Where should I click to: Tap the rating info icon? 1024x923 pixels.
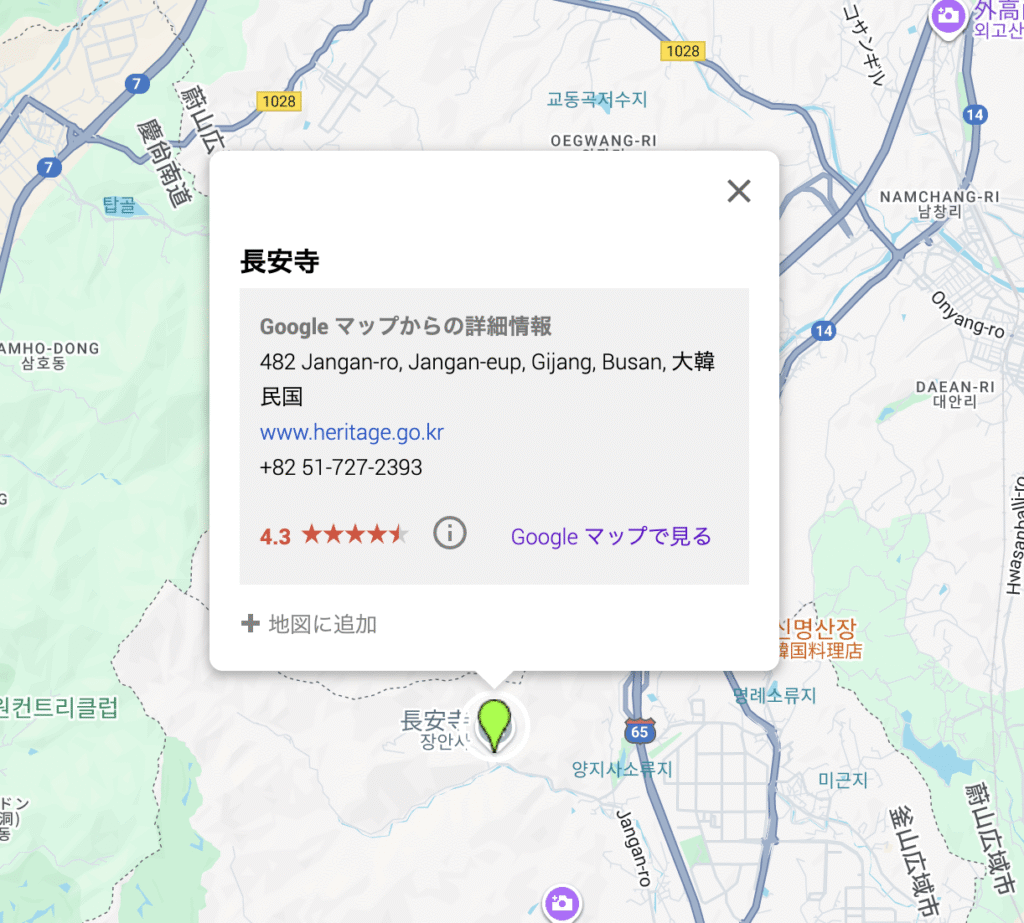tap(450, 534)
